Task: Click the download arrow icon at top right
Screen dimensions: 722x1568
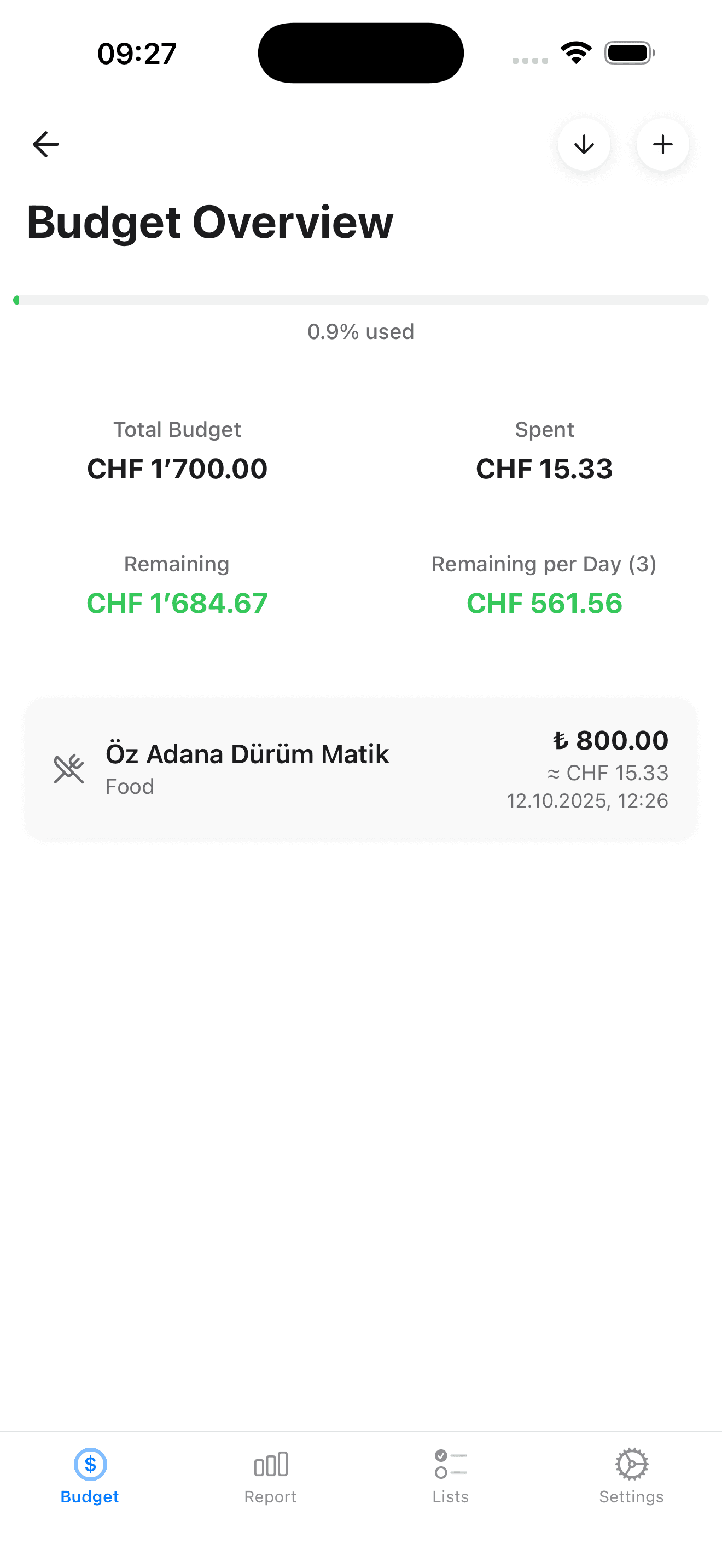Action: point(584,144)
